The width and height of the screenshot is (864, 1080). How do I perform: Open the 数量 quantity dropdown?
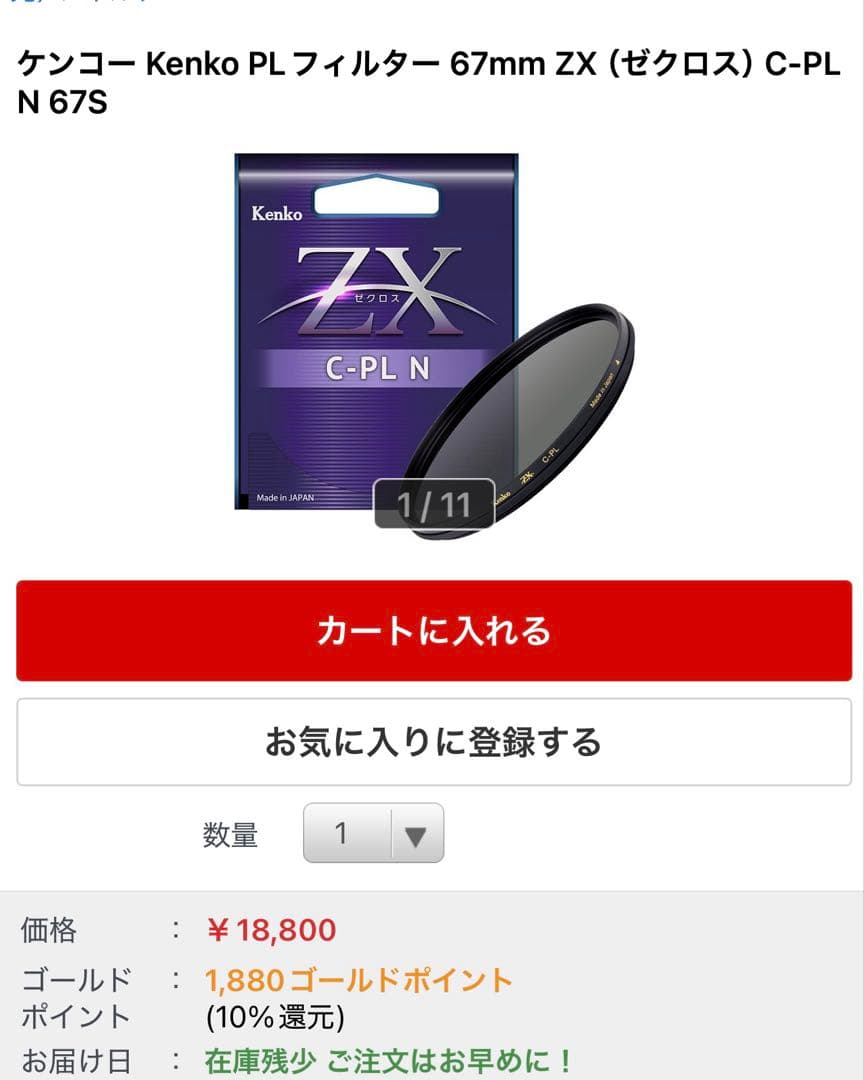[x=373, y=833]
